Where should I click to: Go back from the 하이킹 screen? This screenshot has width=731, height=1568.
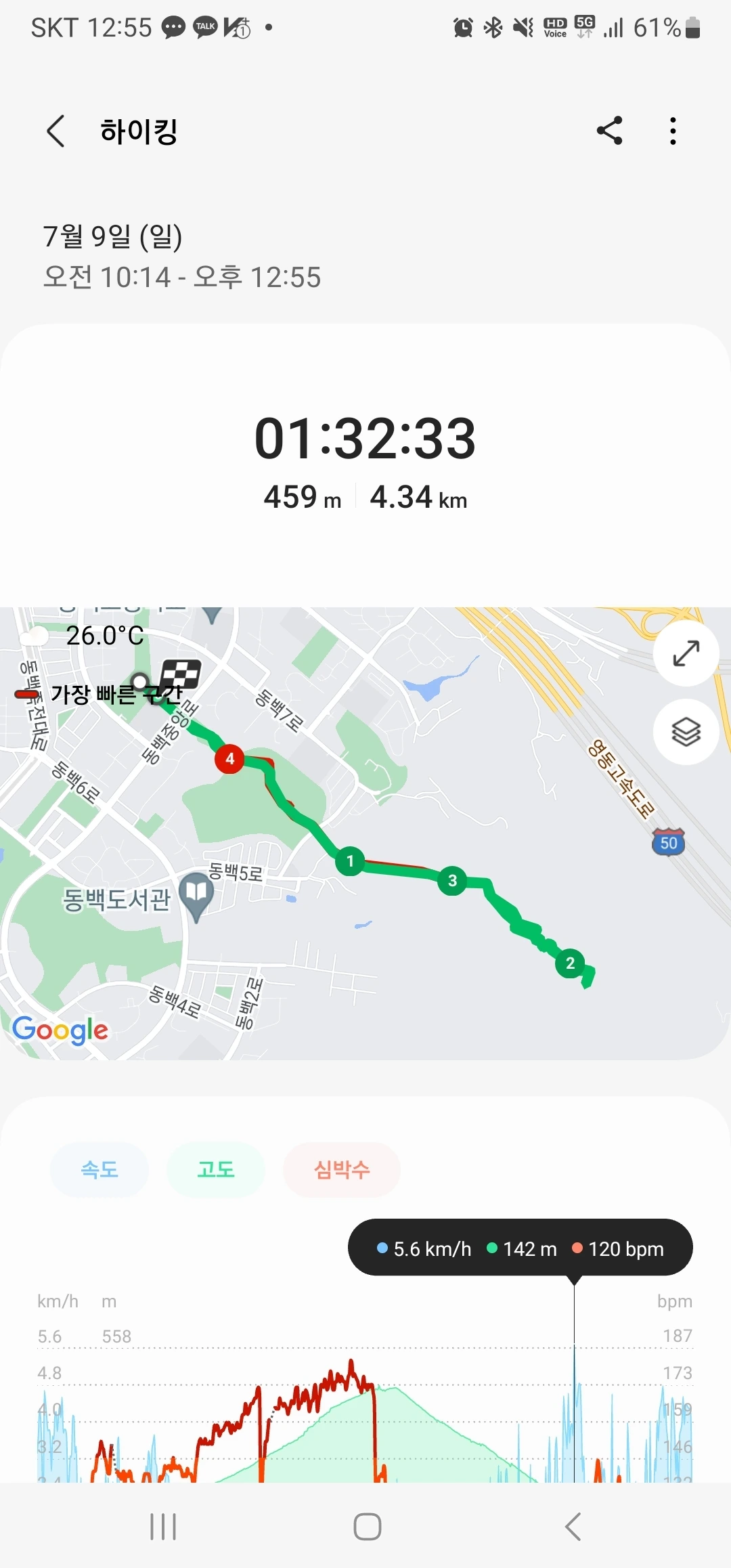(56, 131)
